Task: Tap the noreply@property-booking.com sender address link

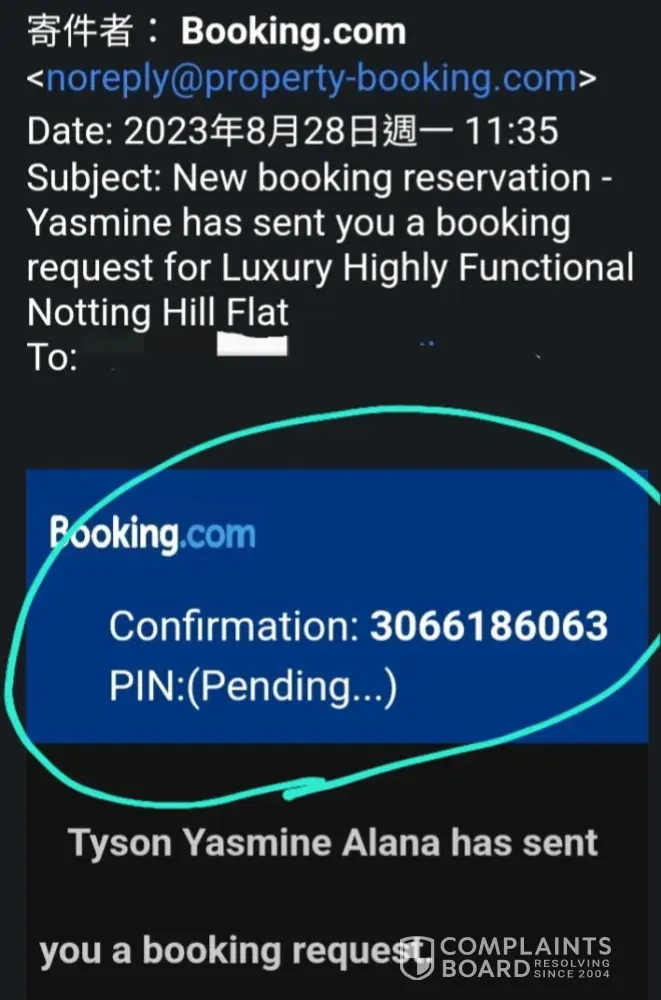Action: pyautogui.click(x=311, y=78)
